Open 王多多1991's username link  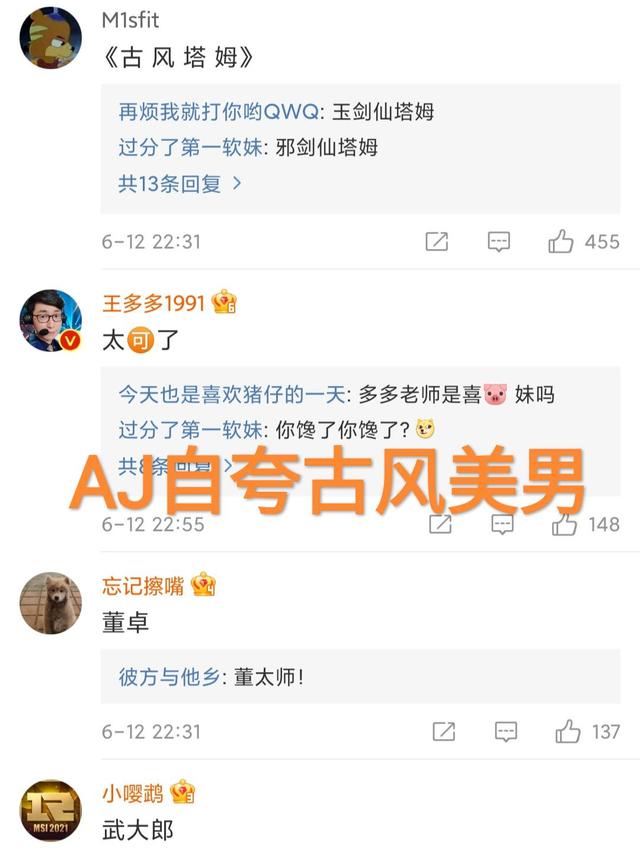[x=153, y=303]
